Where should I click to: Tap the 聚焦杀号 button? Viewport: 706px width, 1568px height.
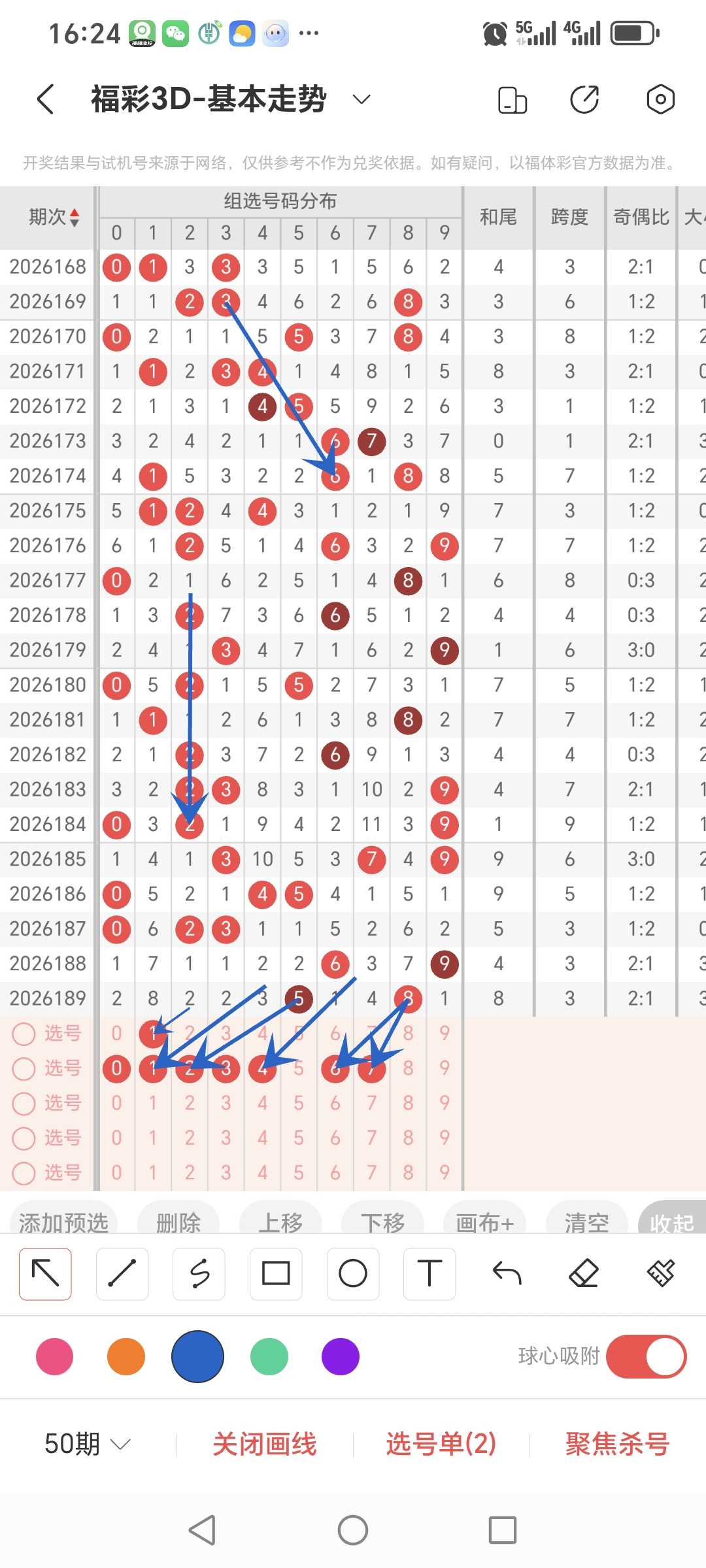point(618,1444)
